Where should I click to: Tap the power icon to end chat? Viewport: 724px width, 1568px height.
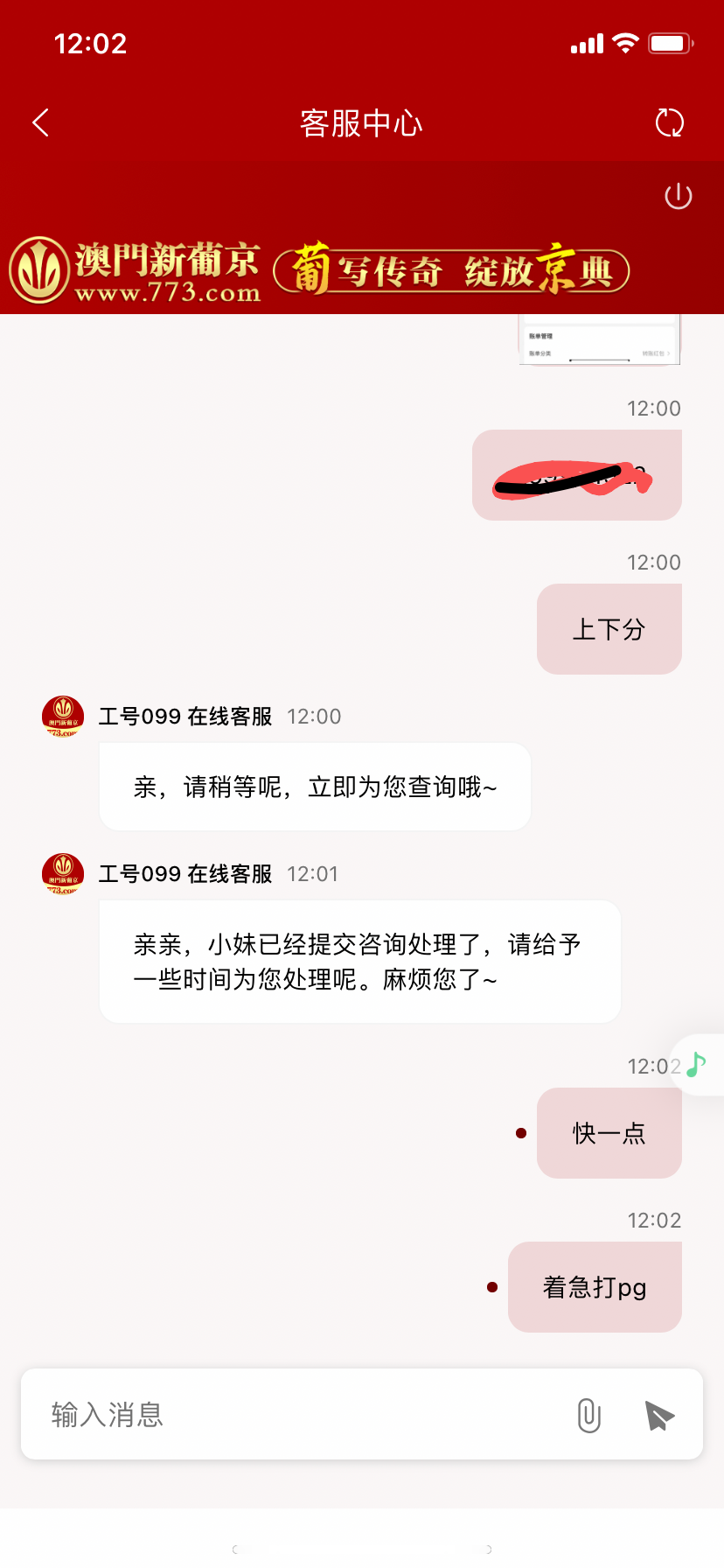pyautogui.click(x=678, y=197)
